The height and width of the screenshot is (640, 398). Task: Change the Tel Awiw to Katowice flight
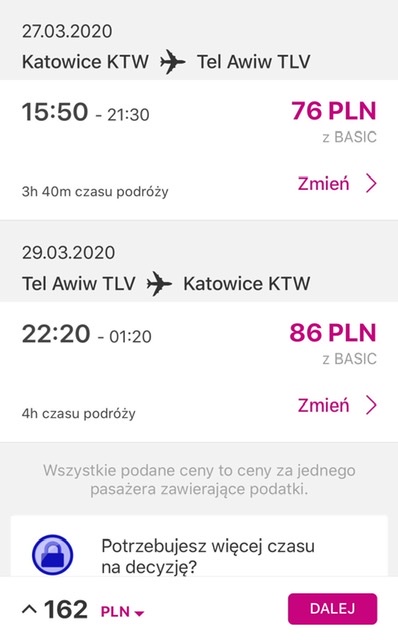click(337, 405)
